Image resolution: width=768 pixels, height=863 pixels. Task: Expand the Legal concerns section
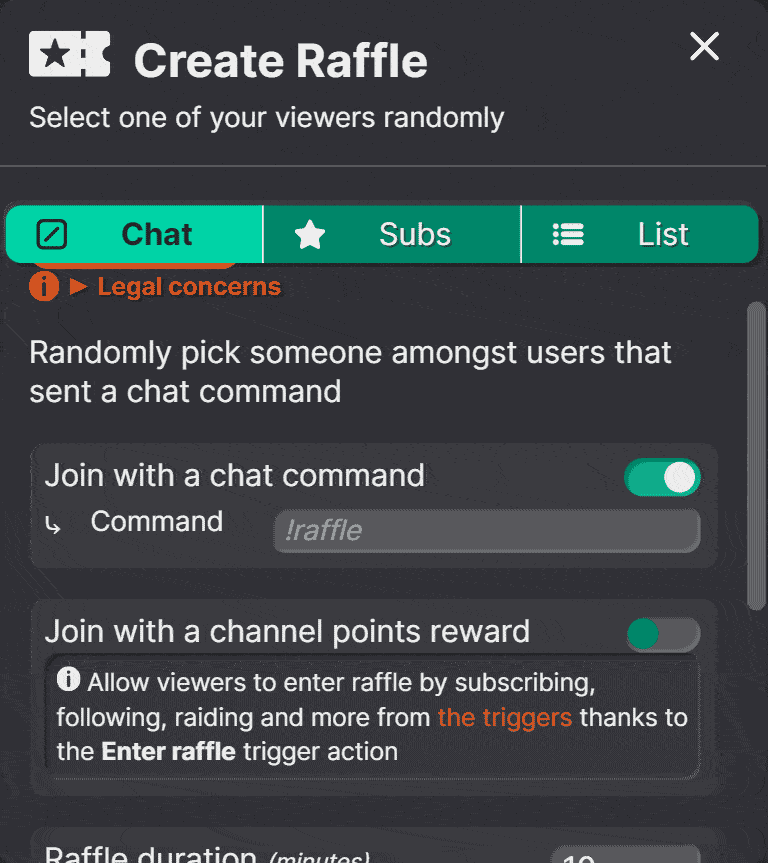(188, 287)
